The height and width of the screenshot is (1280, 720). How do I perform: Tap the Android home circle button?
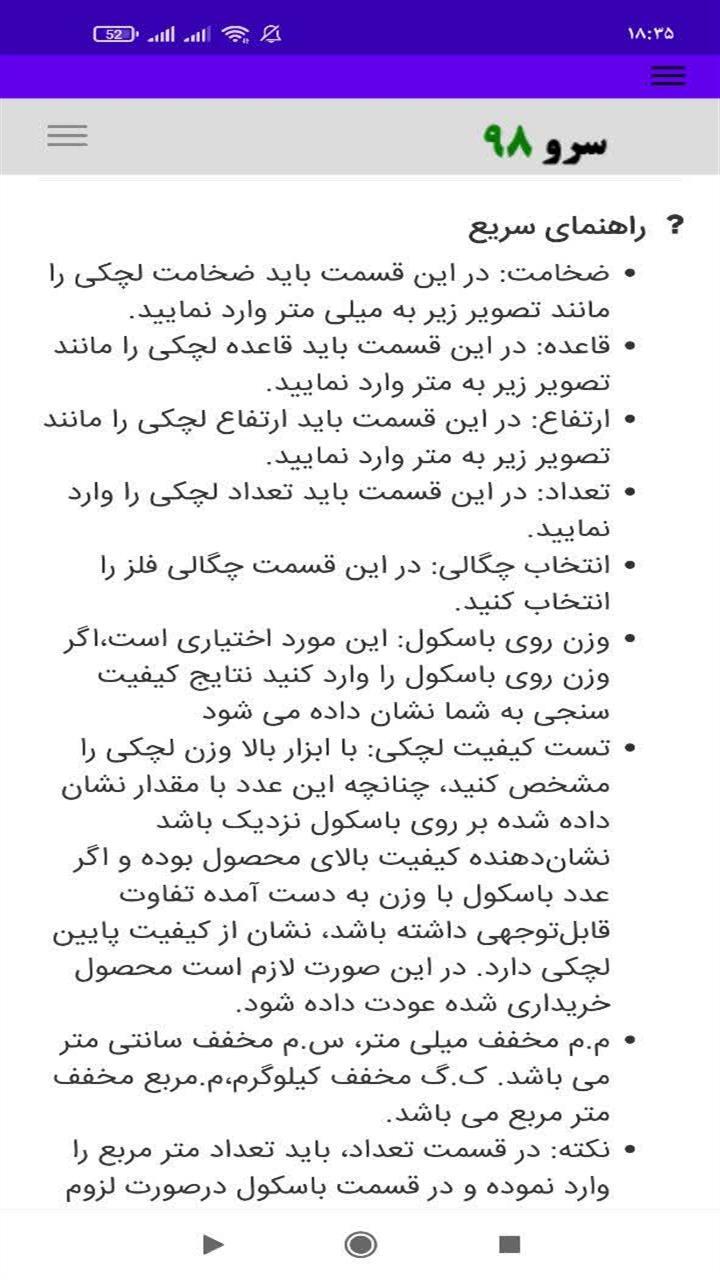pyautogui.click(x=359, y=1245)
